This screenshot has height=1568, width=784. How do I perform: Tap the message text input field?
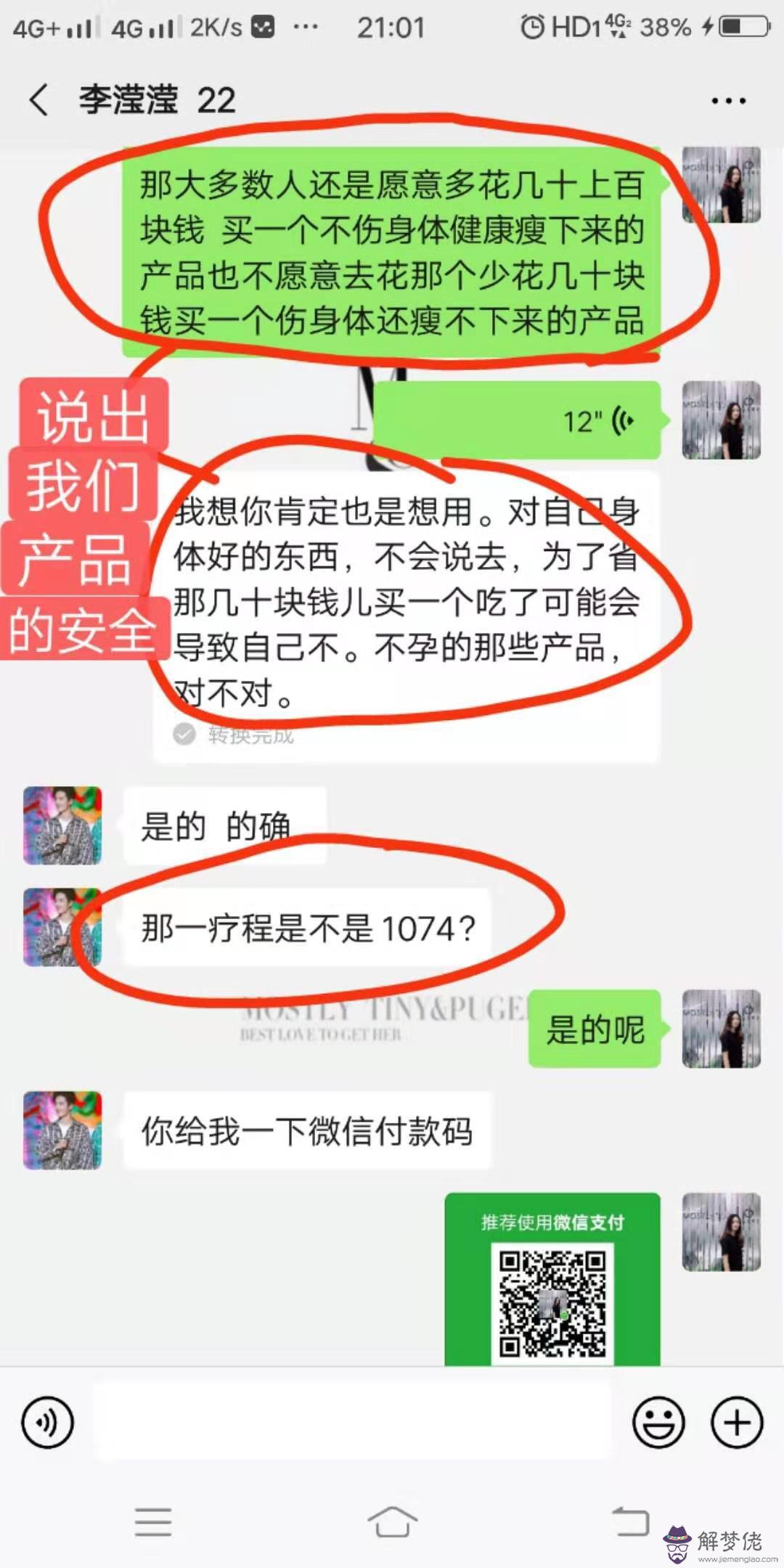coord(353,1422)
